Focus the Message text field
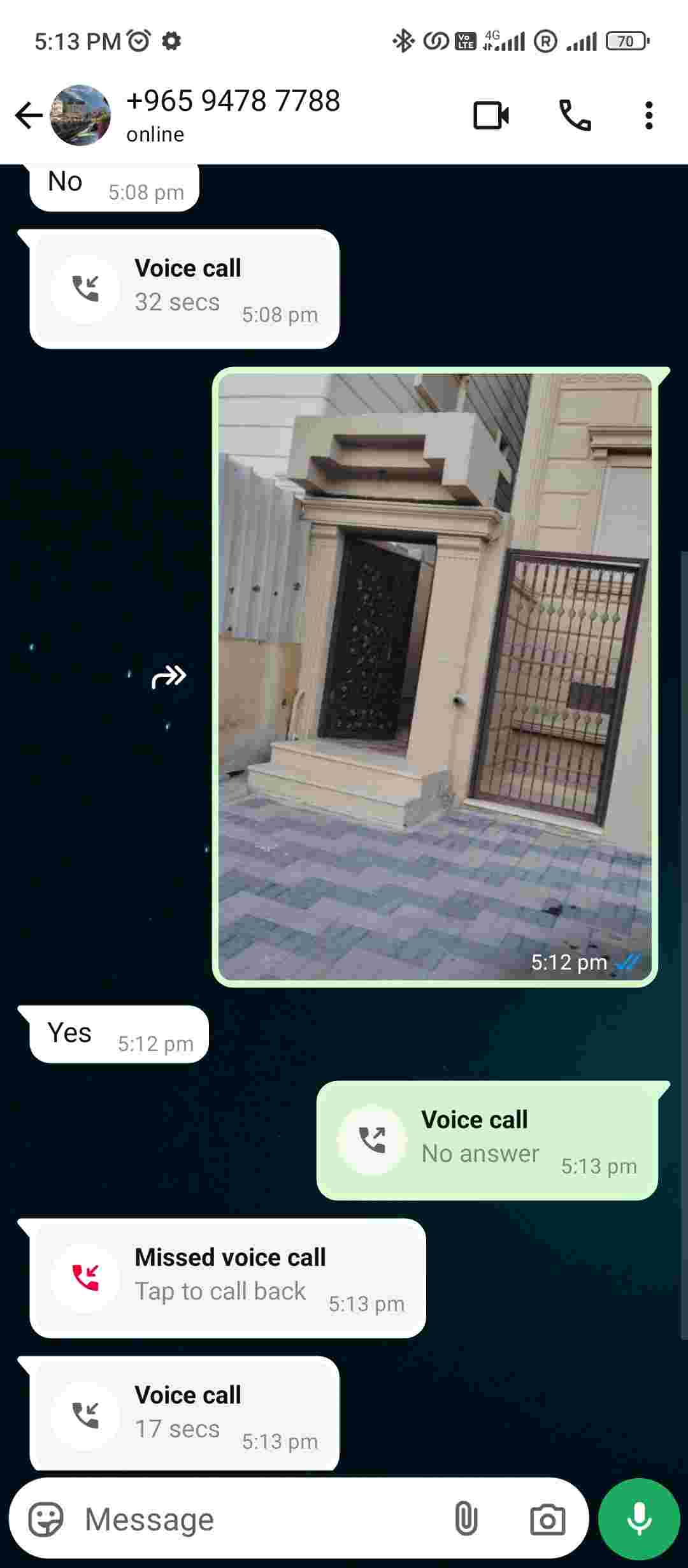The image size is (688, 1568). tap(255, 1519)
